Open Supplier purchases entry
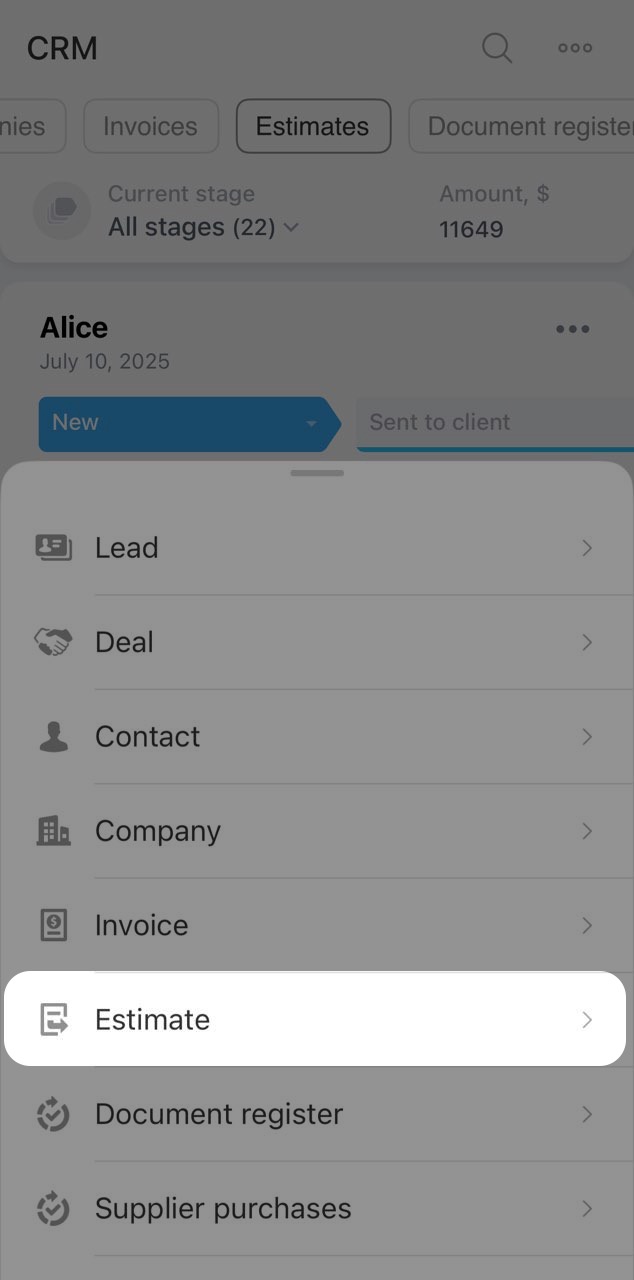The image size is (634, 1280). [315, 1208]
